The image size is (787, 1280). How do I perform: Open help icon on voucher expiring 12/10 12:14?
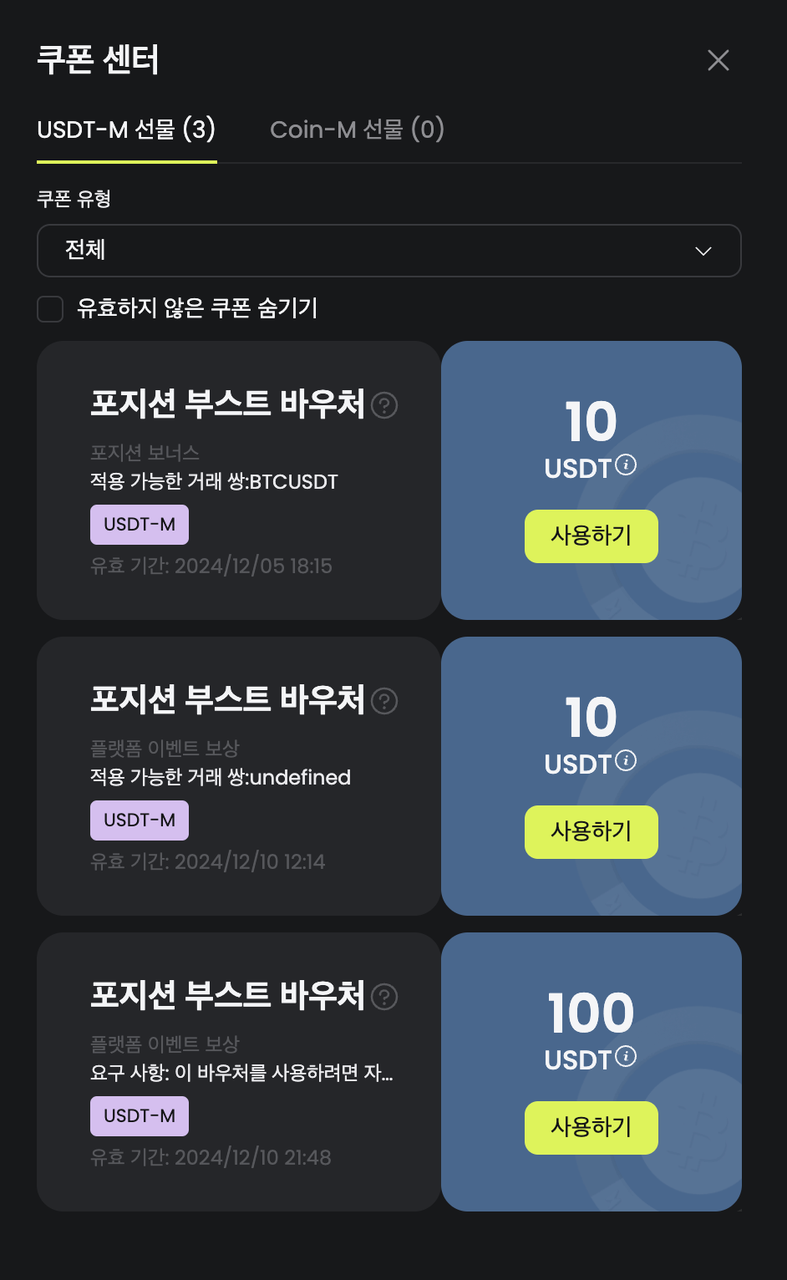[385, 701]
